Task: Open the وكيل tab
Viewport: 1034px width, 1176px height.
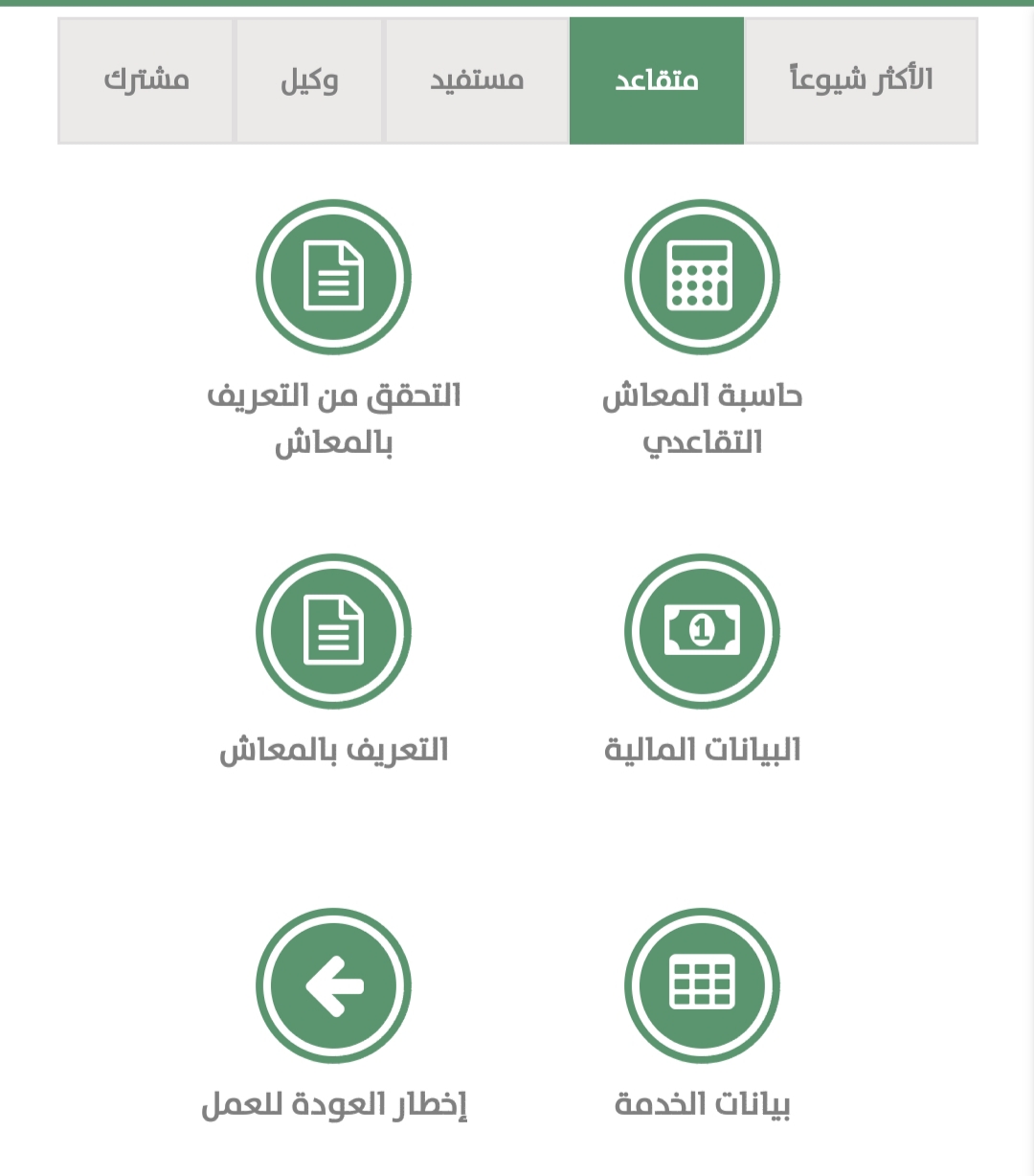Action: [309, 80]
